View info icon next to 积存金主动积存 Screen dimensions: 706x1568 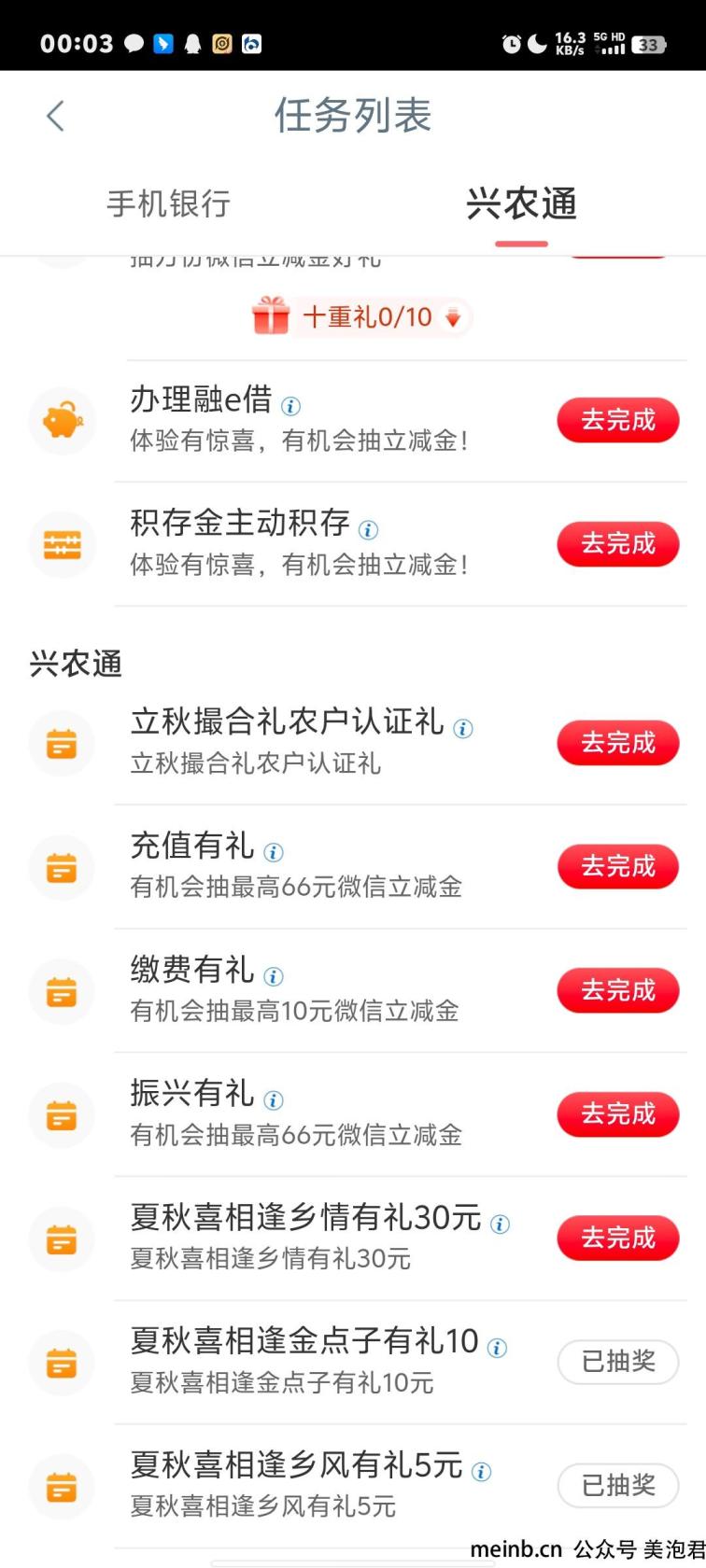click(369, 530)
